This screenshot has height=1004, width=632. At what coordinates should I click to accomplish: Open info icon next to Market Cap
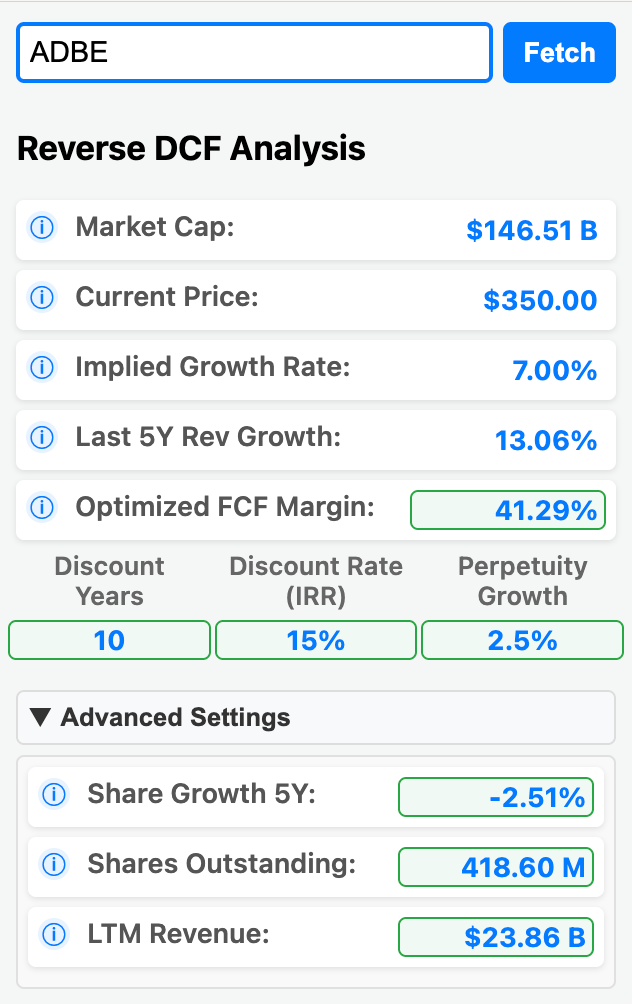(x=42, y=228)
